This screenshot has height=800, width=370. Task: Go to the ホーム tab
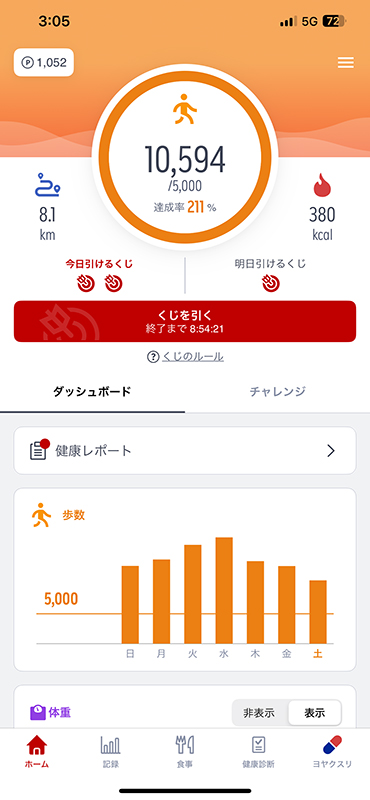point(37,752)
